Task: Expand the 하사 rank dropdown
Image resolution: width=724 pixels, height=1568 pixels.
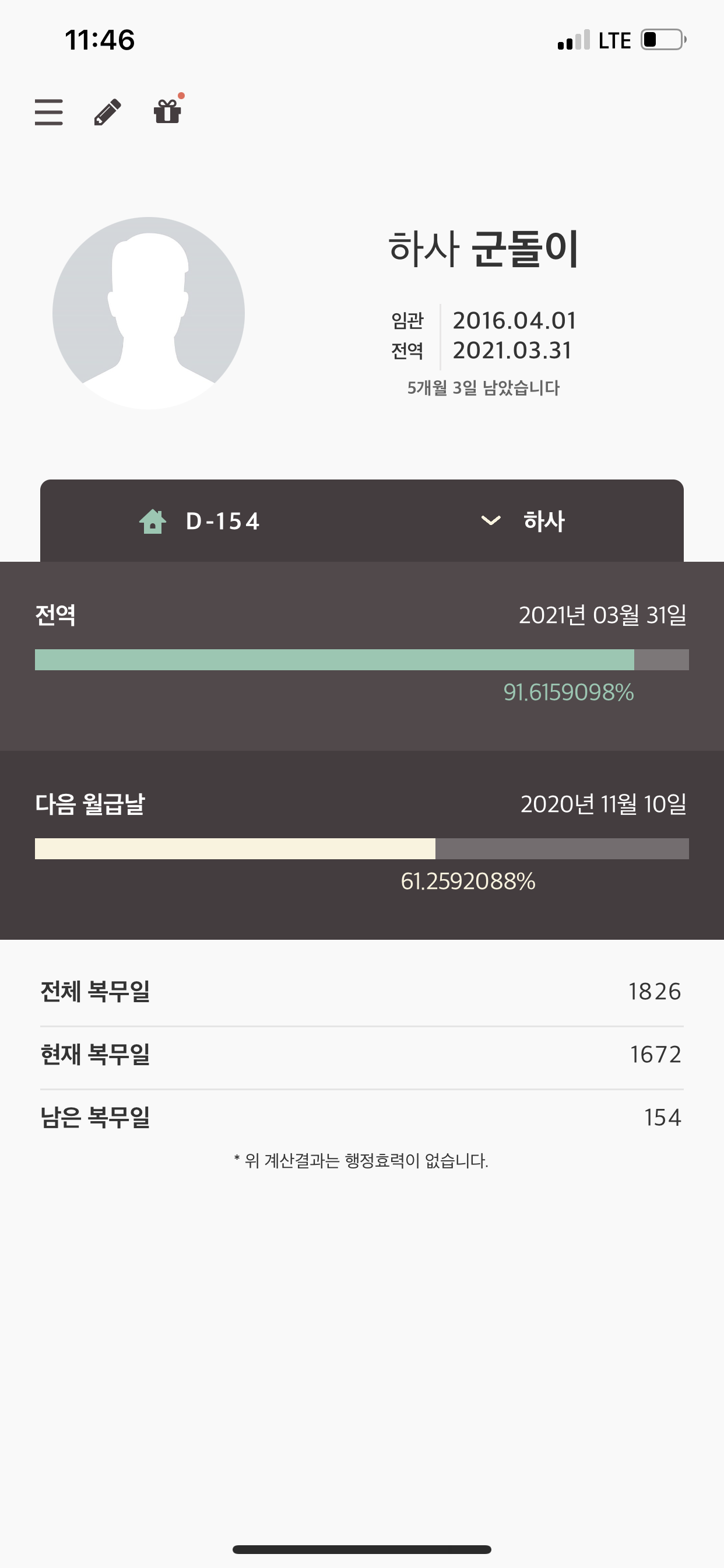Action: 523,521
